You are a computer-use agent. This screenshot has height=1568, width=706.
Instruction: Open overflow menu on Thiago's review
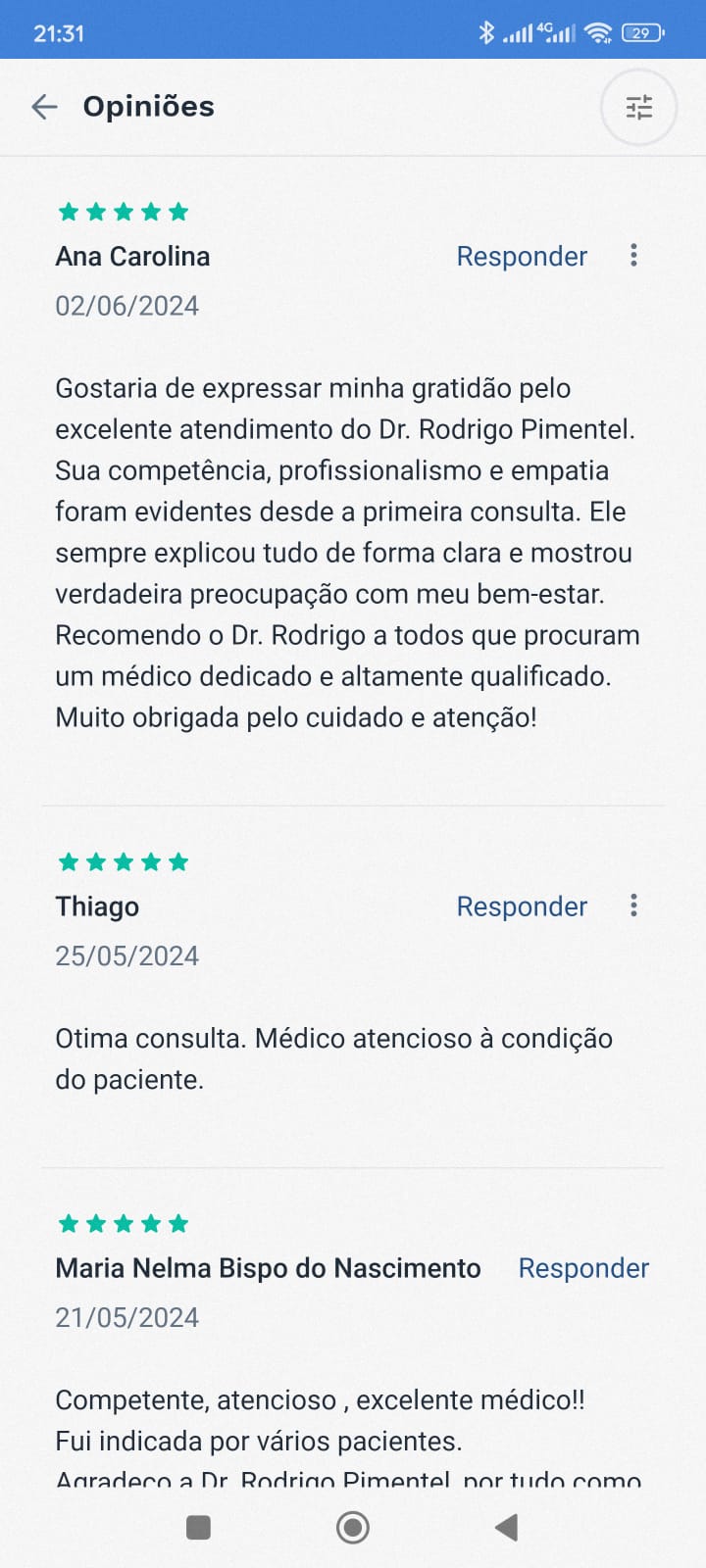point(634,906)
